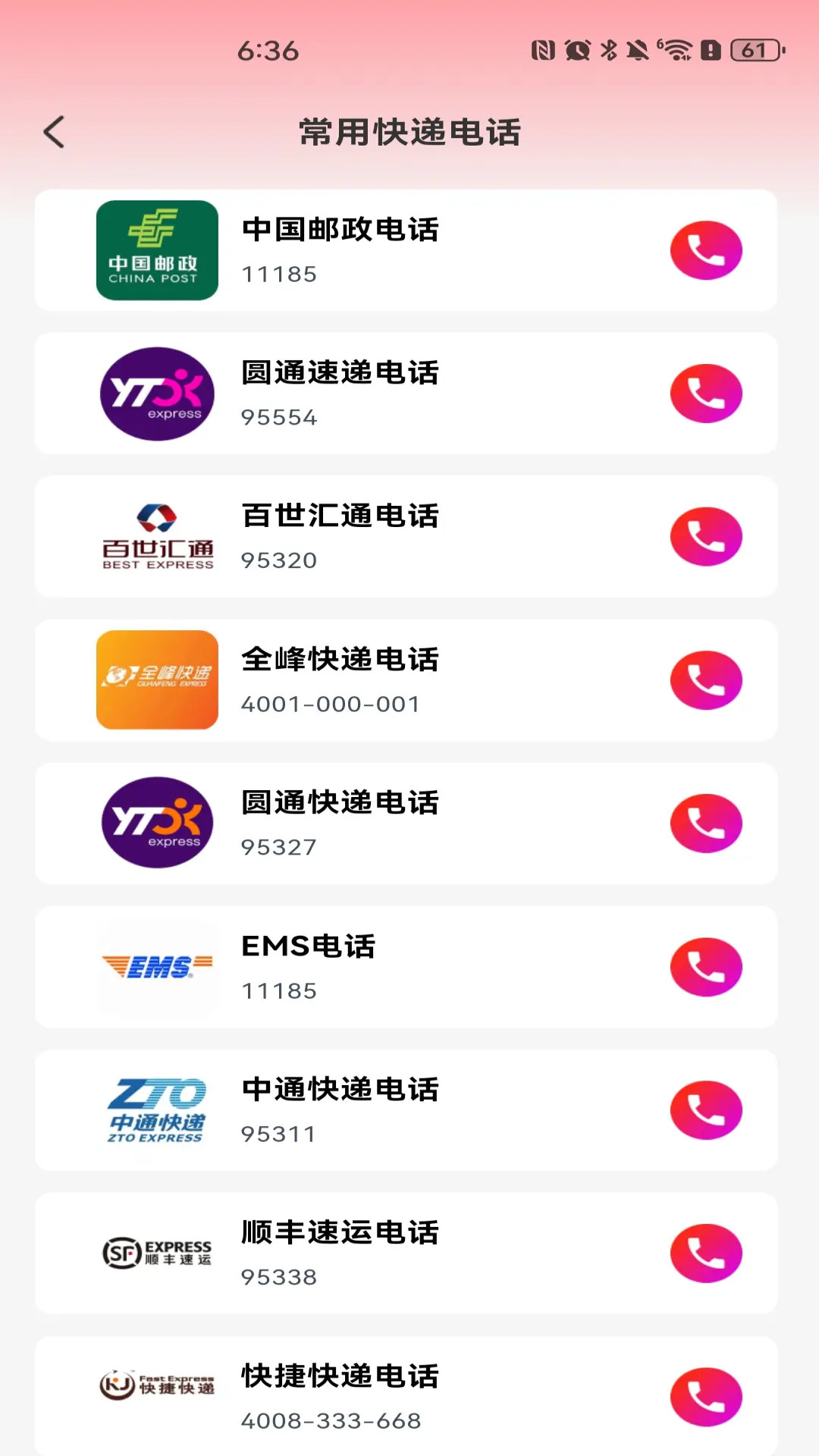Viewport: 819px width, 1456px height.
Task: Call QuanFeng Express hotline
Action: tap(706, 679)
